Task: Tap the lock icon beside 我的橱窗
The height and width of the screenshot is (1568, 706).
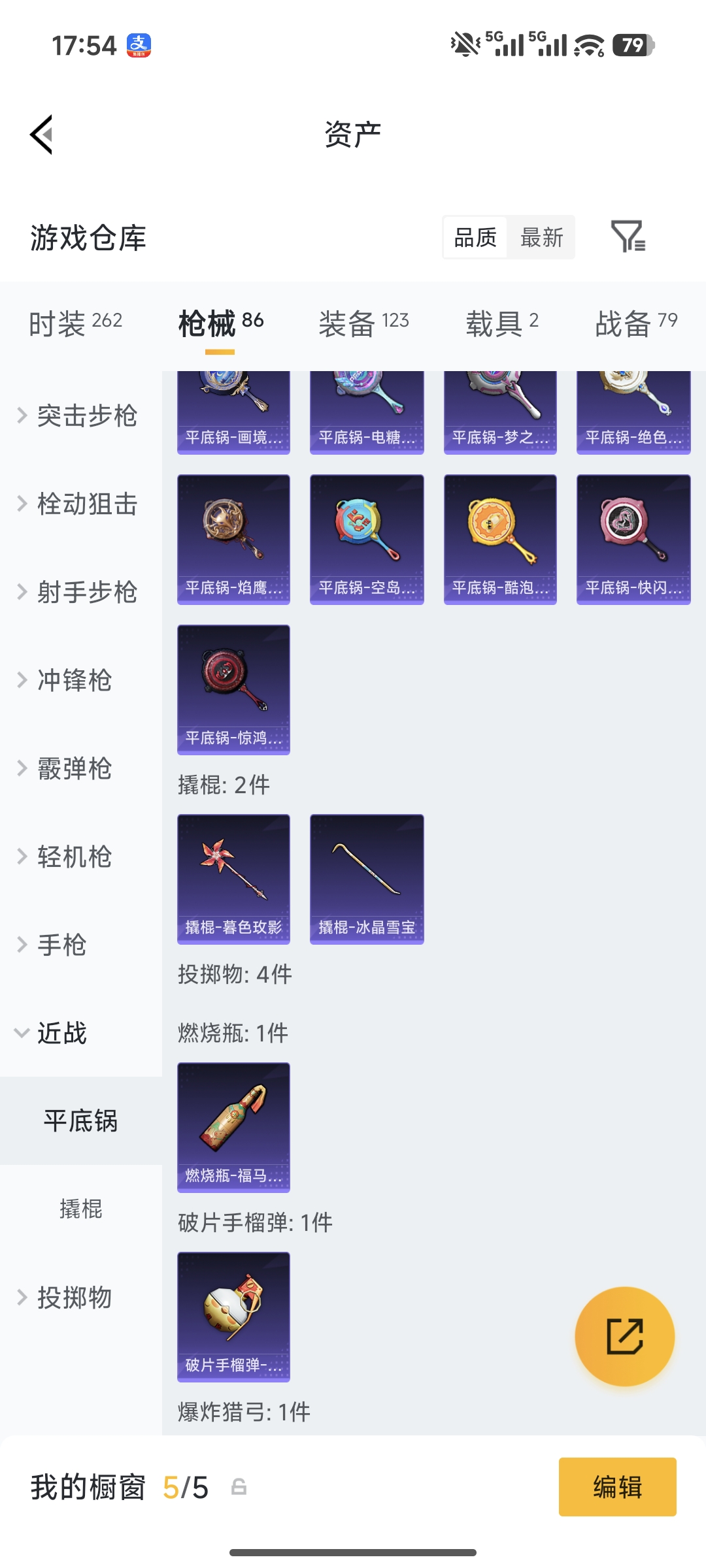Action: [x=240, y=1486]
